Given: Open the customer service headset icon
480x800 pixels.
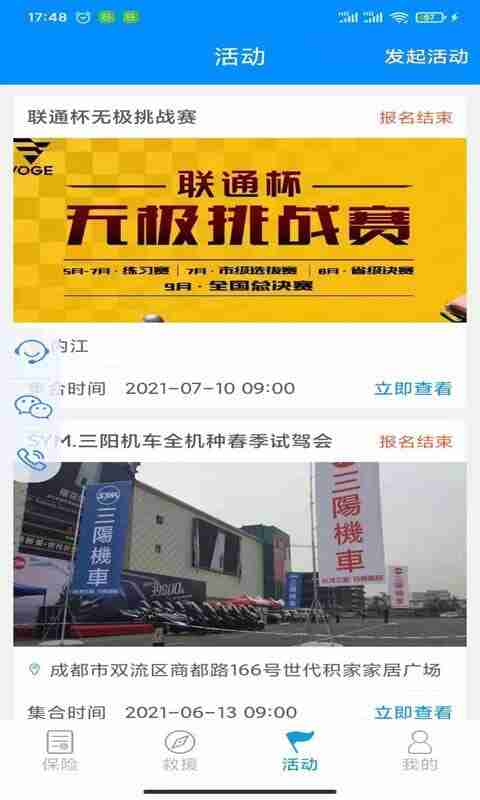Looking at the screenshot, I should point(32,351).
